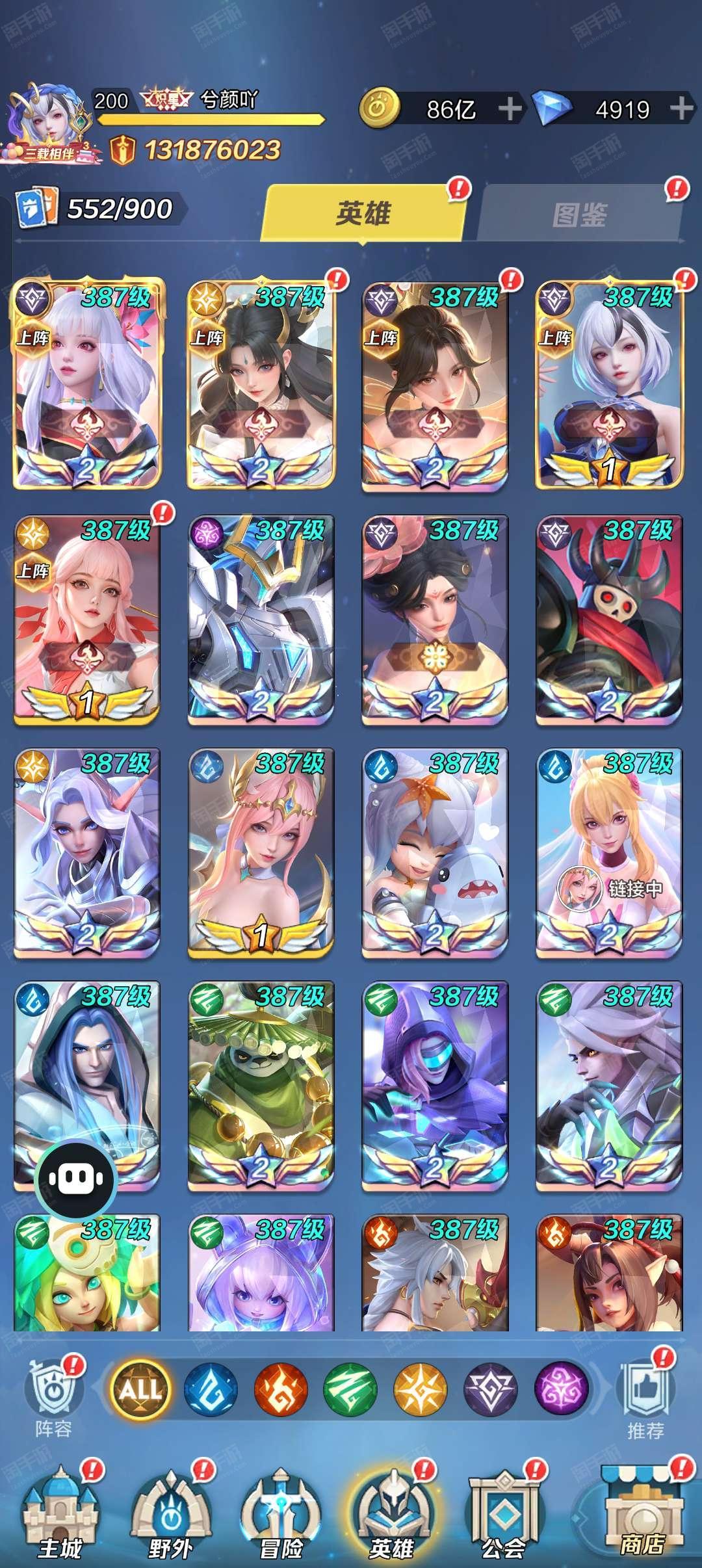Select the ALL hero filter
Viewport: 702px width, 1568px height.
click(x=140, y=1390)
